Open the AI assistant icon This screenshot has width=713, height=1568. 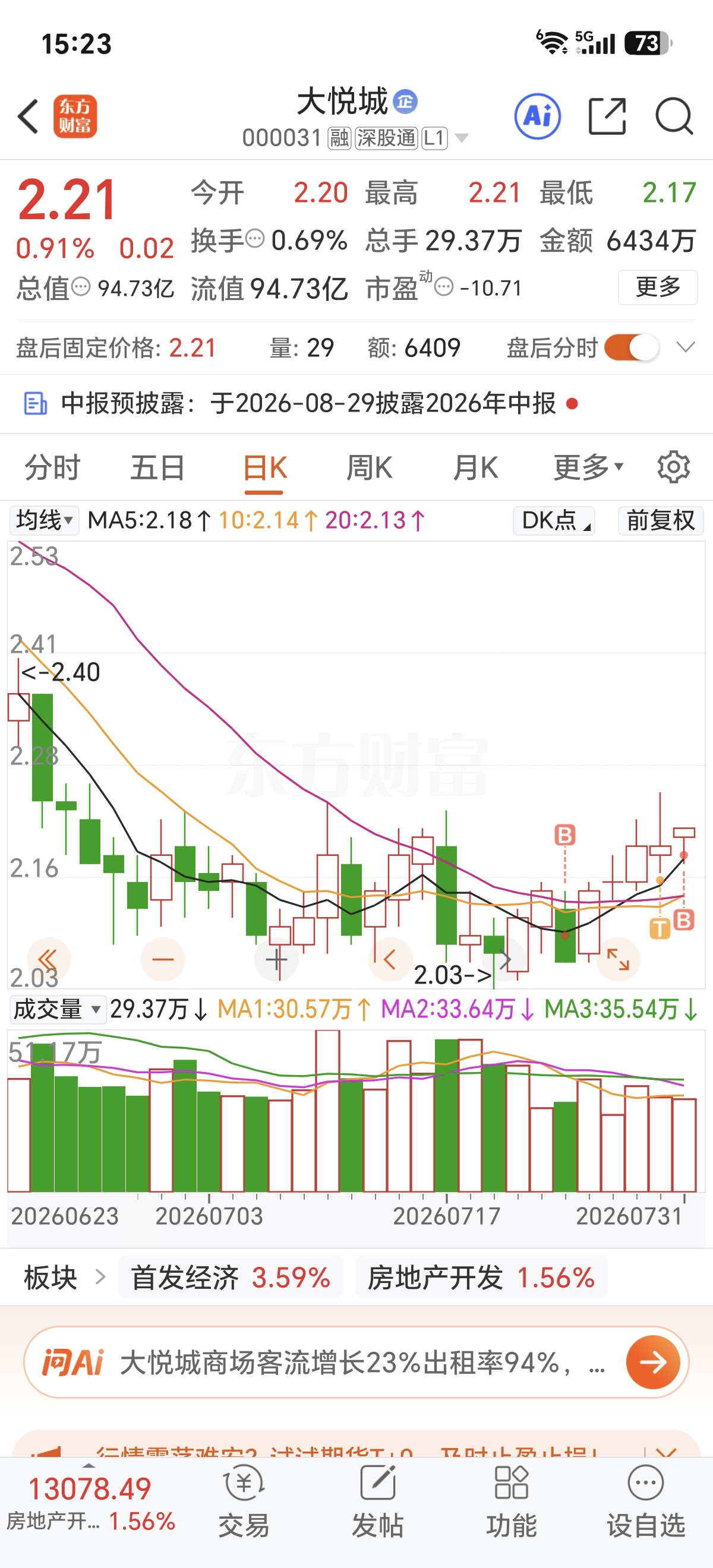pos(537,116)
